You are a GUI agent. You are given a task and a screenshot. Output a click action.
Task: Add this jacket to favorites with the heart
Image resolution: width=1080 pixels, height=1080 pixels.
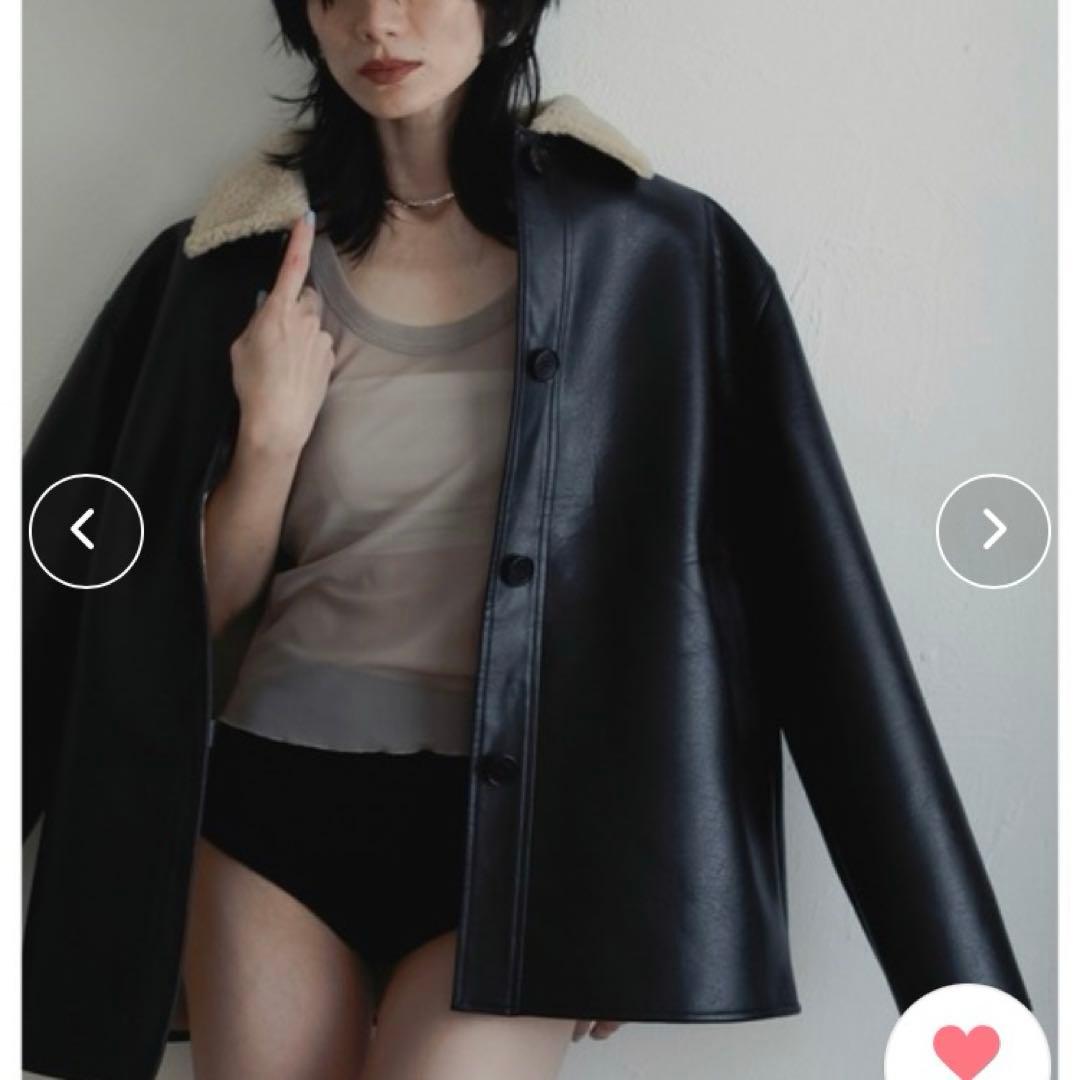coord(966,1047)
